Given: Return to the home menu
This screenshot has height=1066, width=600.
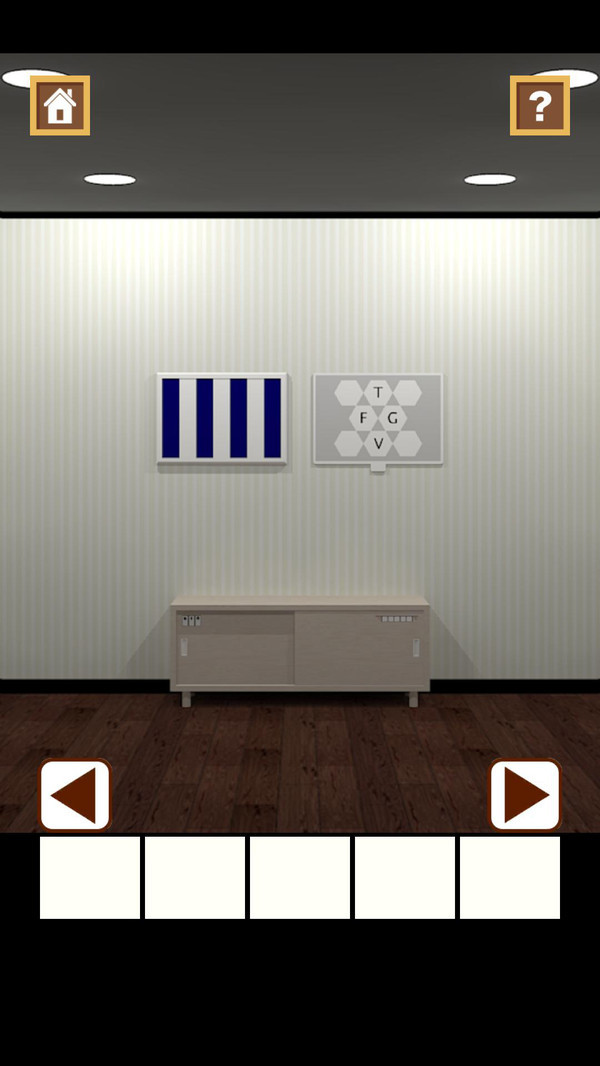Looking at the screenshot, I should (60, 105).
